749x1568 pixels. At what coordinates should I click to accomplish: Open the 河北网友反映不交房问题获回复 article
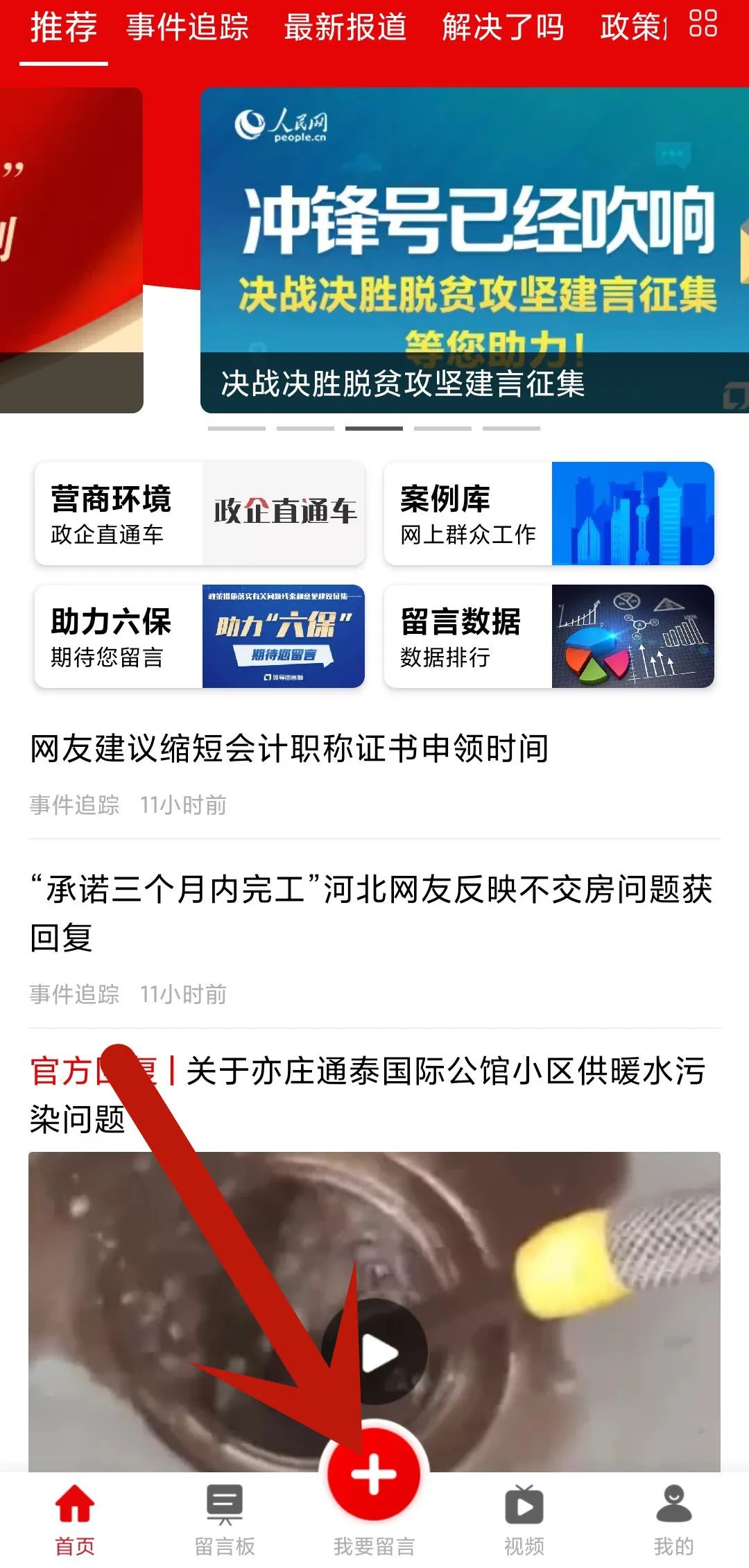point(371,913)
